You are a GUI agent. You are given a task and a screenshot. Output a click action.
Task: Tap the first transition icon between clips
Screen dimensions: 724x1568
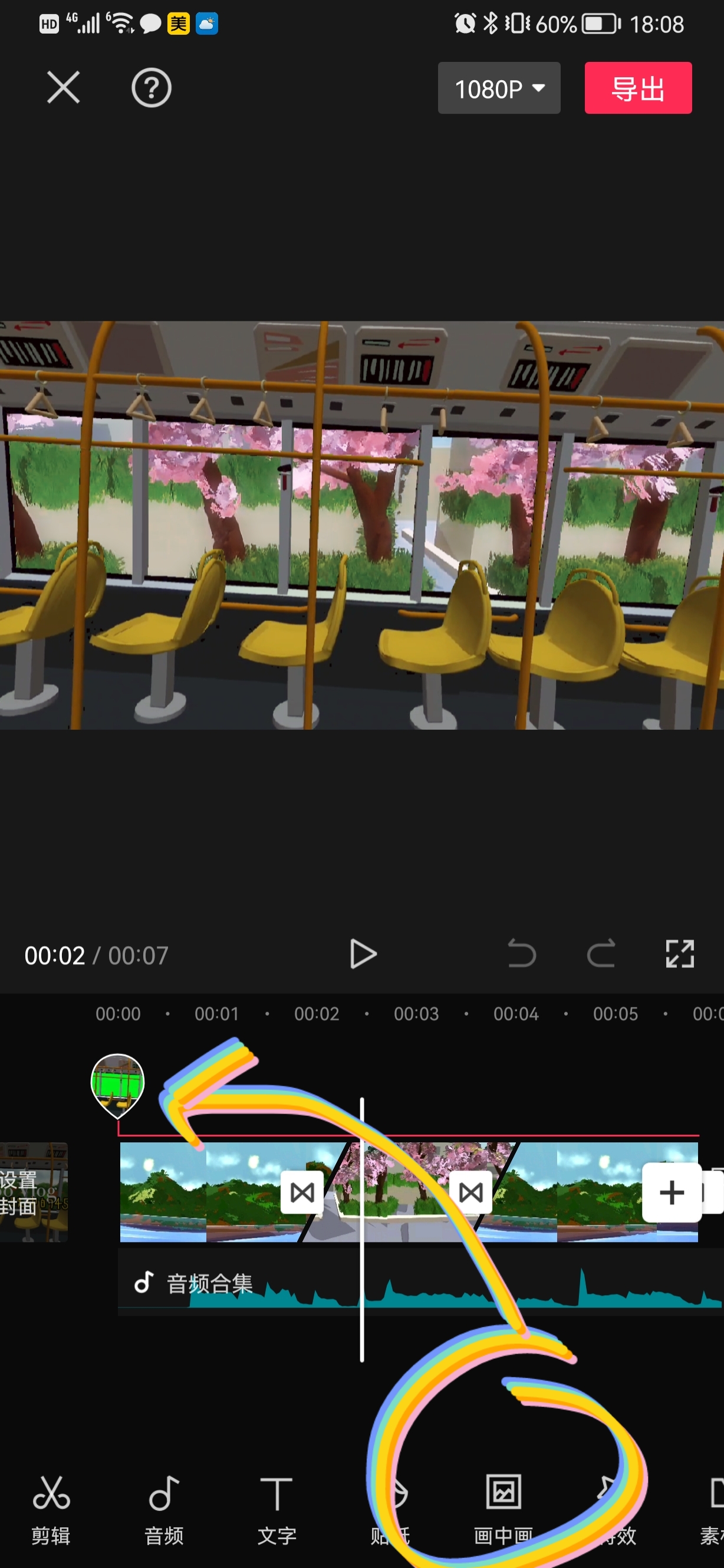click(302, 1192)
